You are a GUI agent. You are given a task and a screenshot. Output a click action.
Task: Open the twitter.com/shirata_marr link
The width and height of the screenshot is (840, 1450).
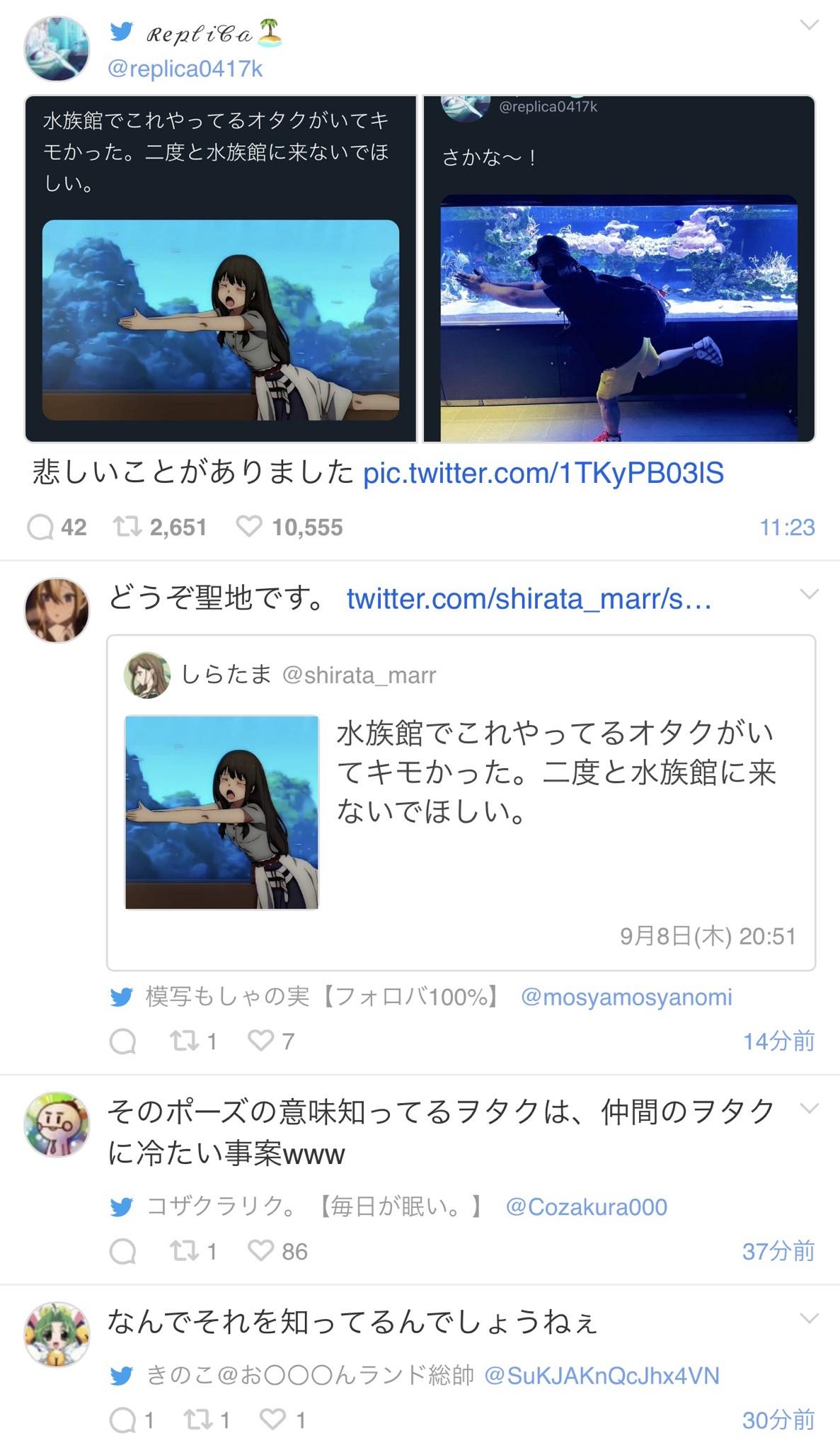tap(529, 599)
